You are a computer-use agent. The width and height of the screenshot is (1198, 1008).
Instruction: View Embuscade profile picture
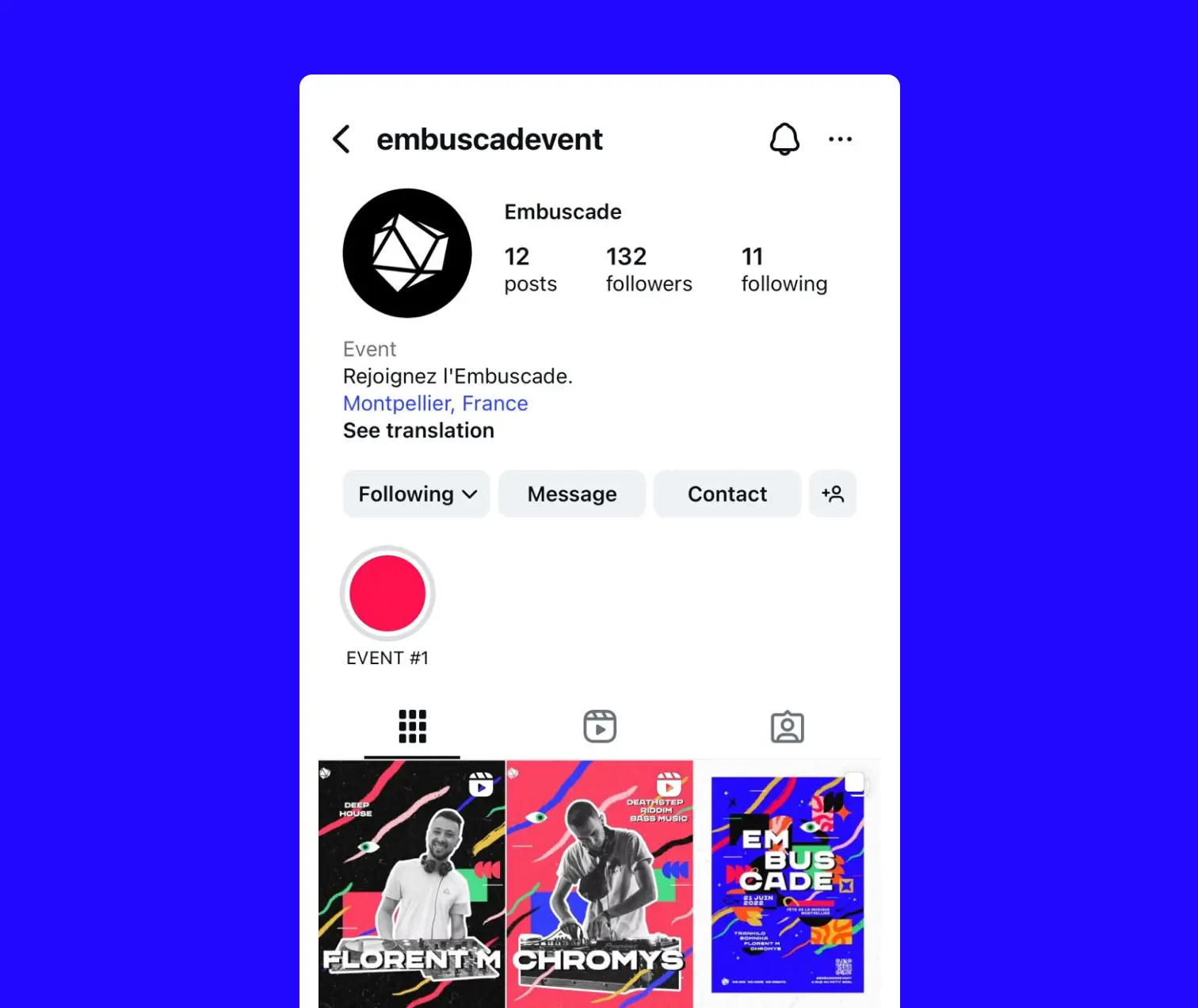tap(407, 254)
